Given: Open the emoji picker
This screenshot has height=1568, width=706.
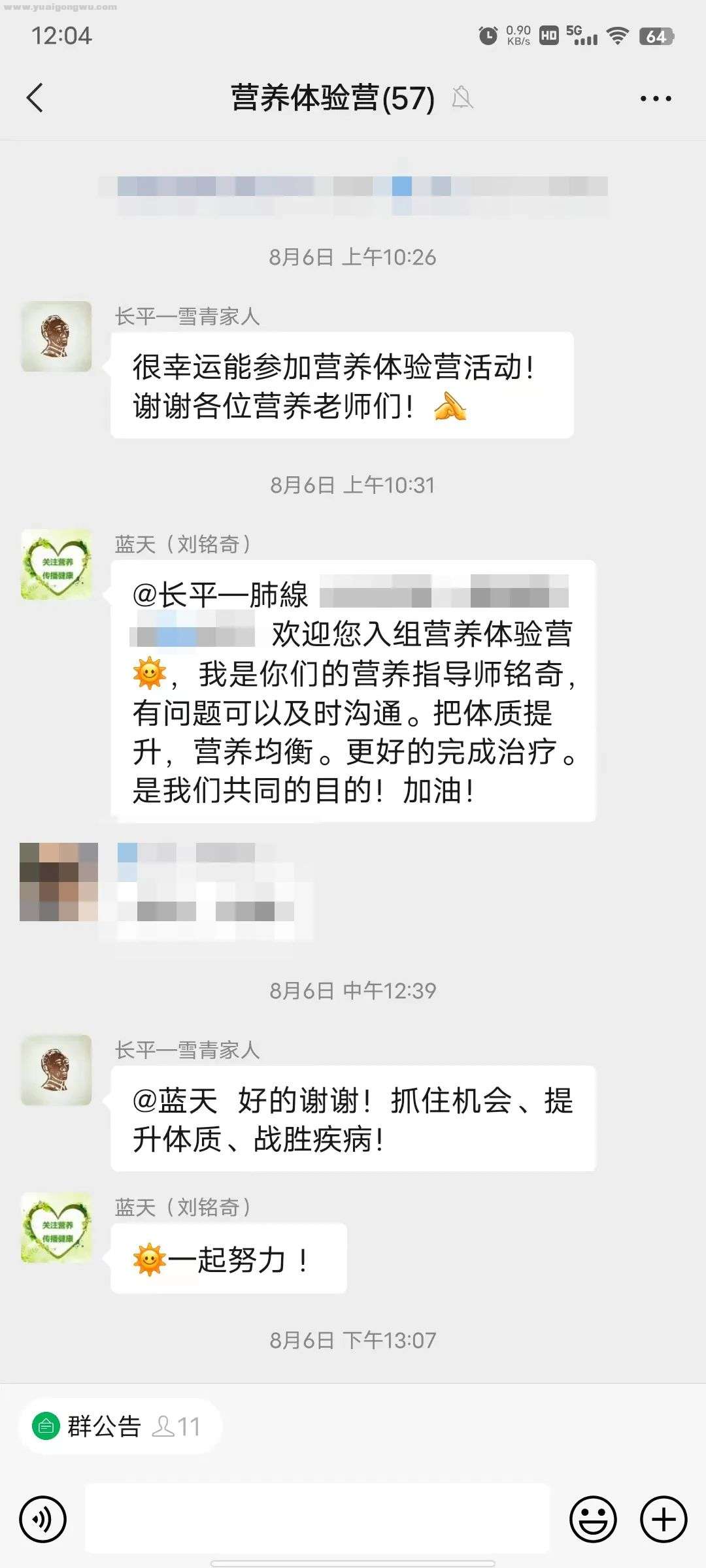Looking at the screenshot, I should click(x=593, y=1519).
